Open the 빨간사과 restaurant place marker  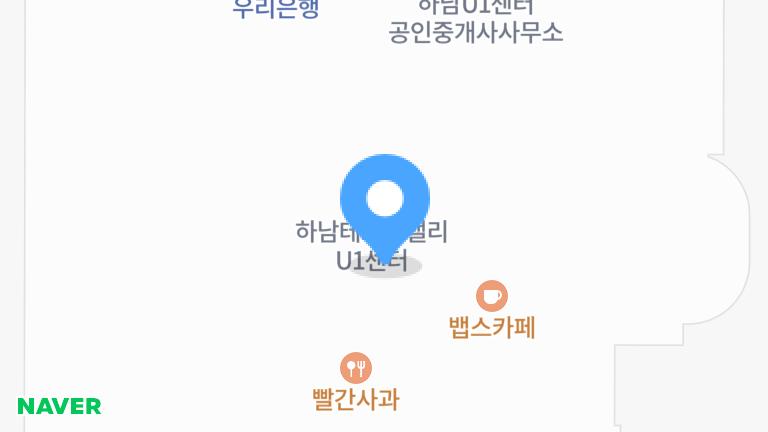click(356, 368)
